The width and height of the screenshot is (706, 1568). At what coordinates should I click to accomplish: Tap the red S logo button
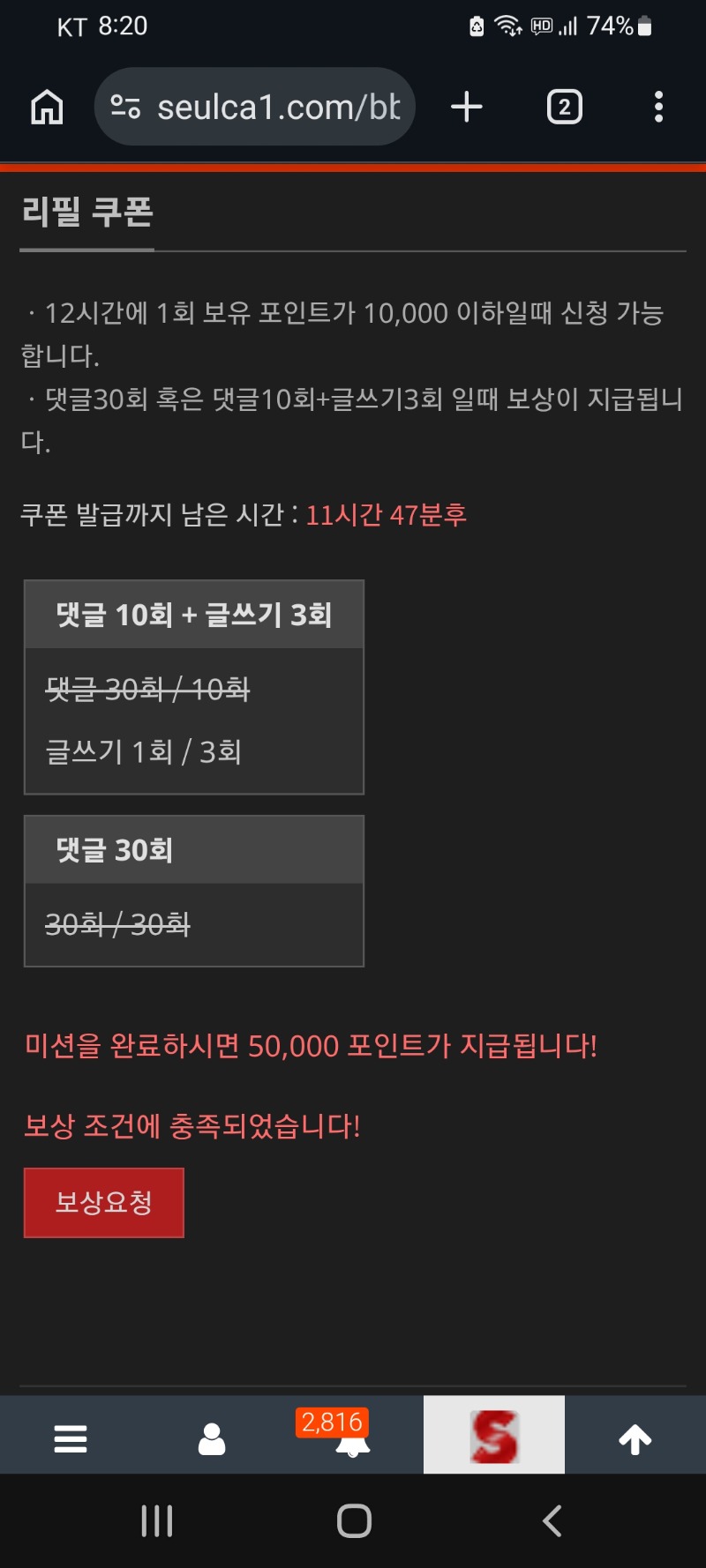coord(494,1436)
